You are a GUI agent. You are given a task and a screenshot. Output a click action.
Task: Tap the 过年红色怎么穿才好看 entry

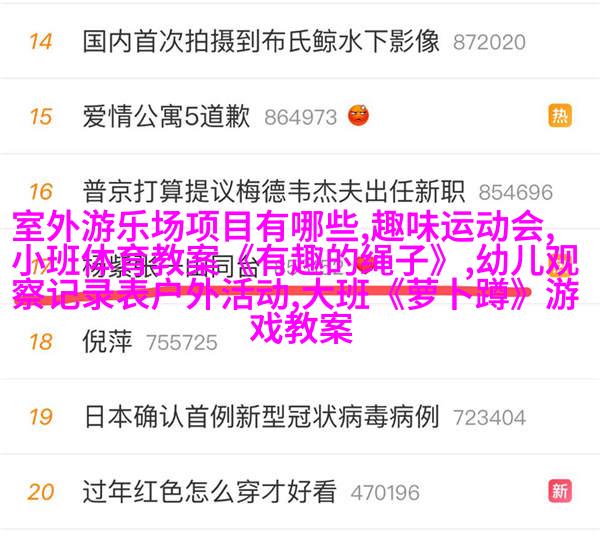tap(209, 491)
